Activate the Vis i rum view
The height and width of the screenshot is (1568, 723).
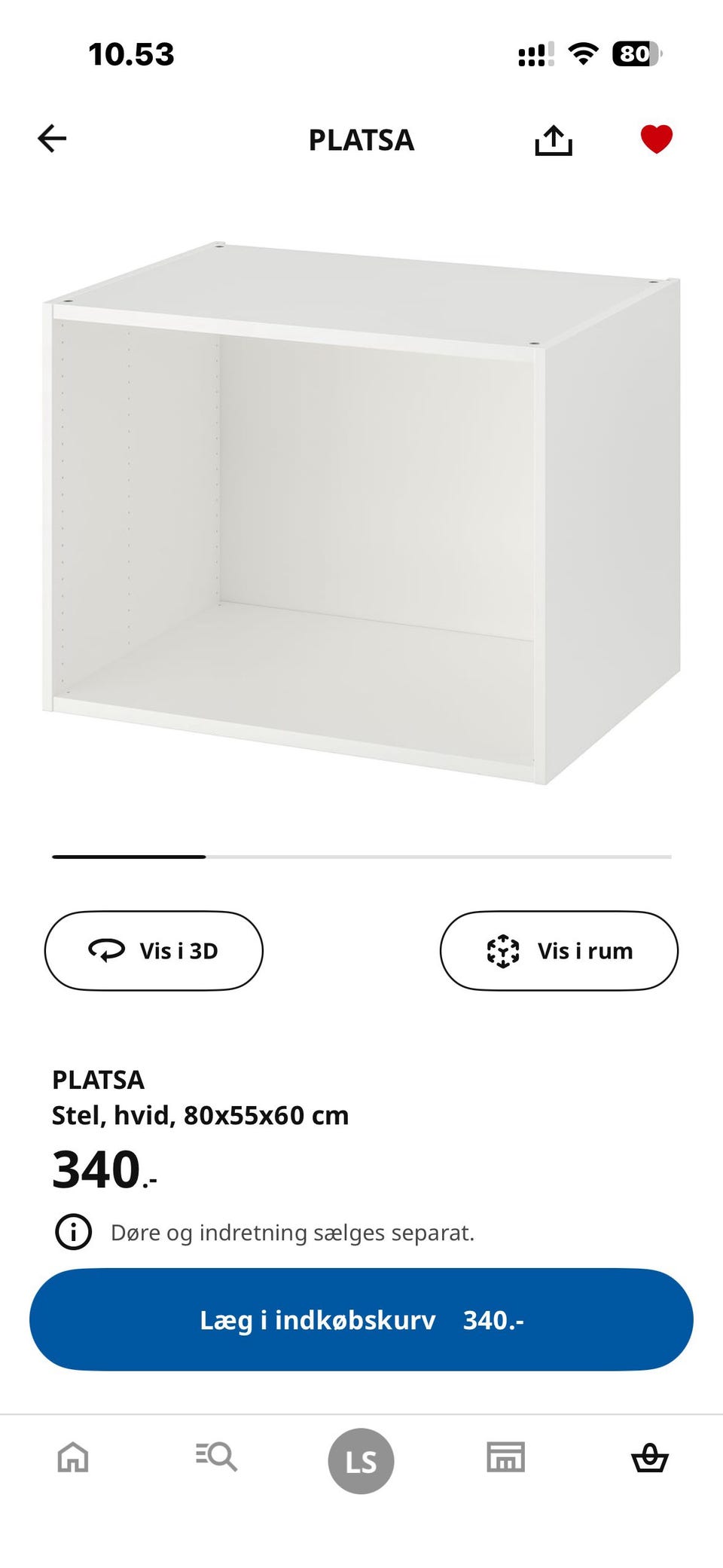point(559,951)
